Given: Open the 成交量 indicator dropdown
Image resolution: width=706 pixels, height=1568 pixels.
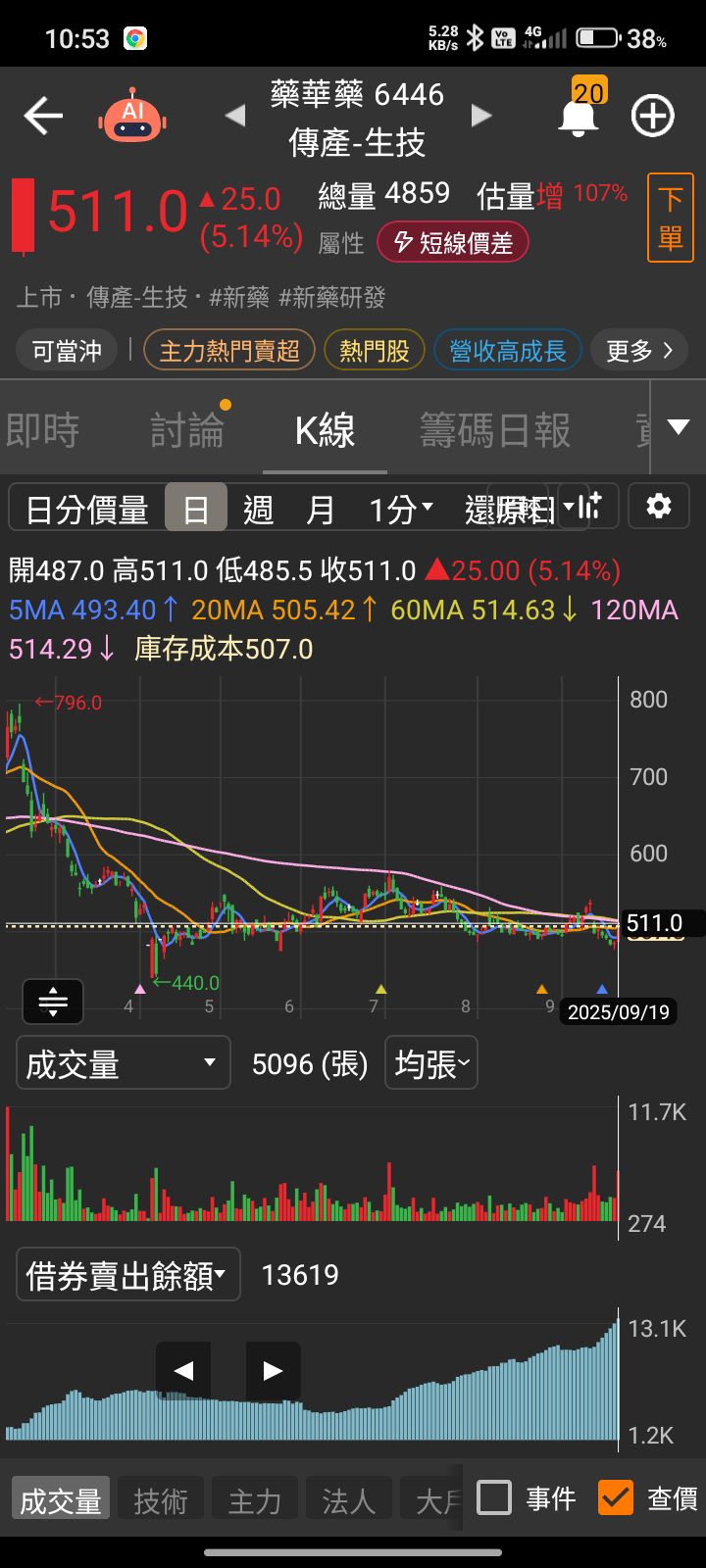Looking at the screenshot, I should pyautogui.click(x=123, y=1063).
